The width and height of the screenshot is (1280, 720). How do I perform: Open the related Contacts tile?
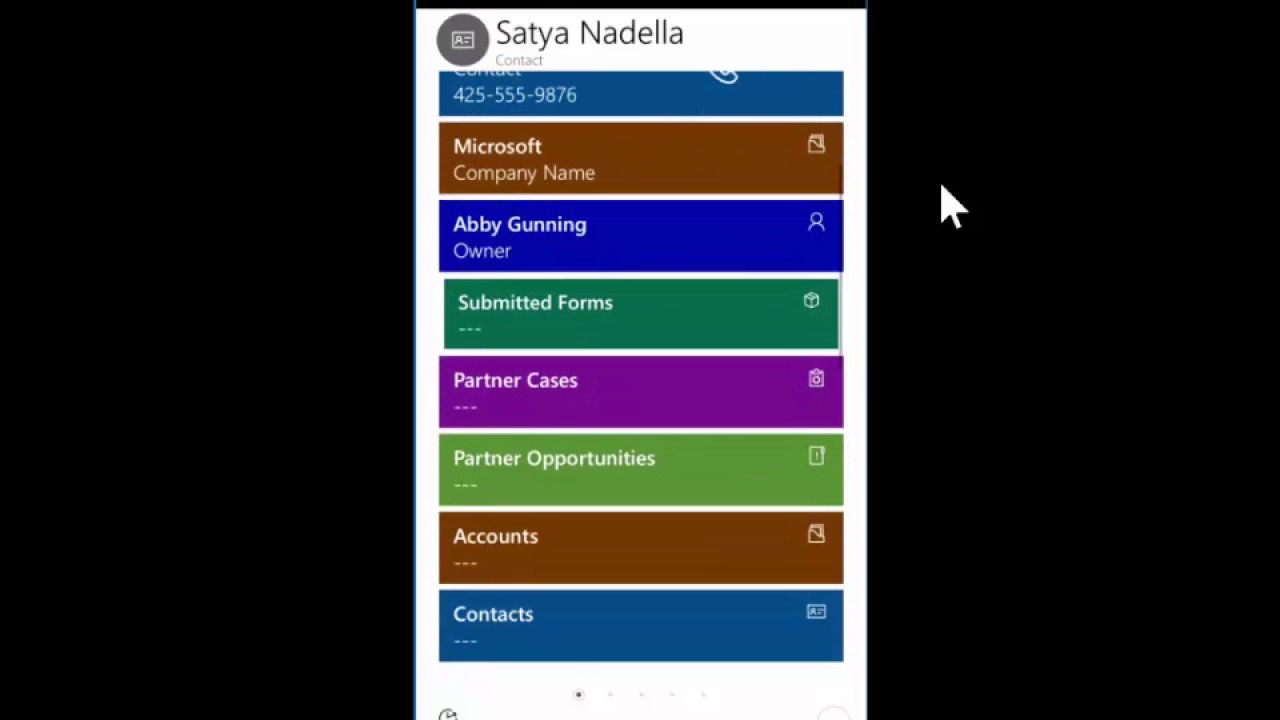pyautogui.click(x=640, y=626)
